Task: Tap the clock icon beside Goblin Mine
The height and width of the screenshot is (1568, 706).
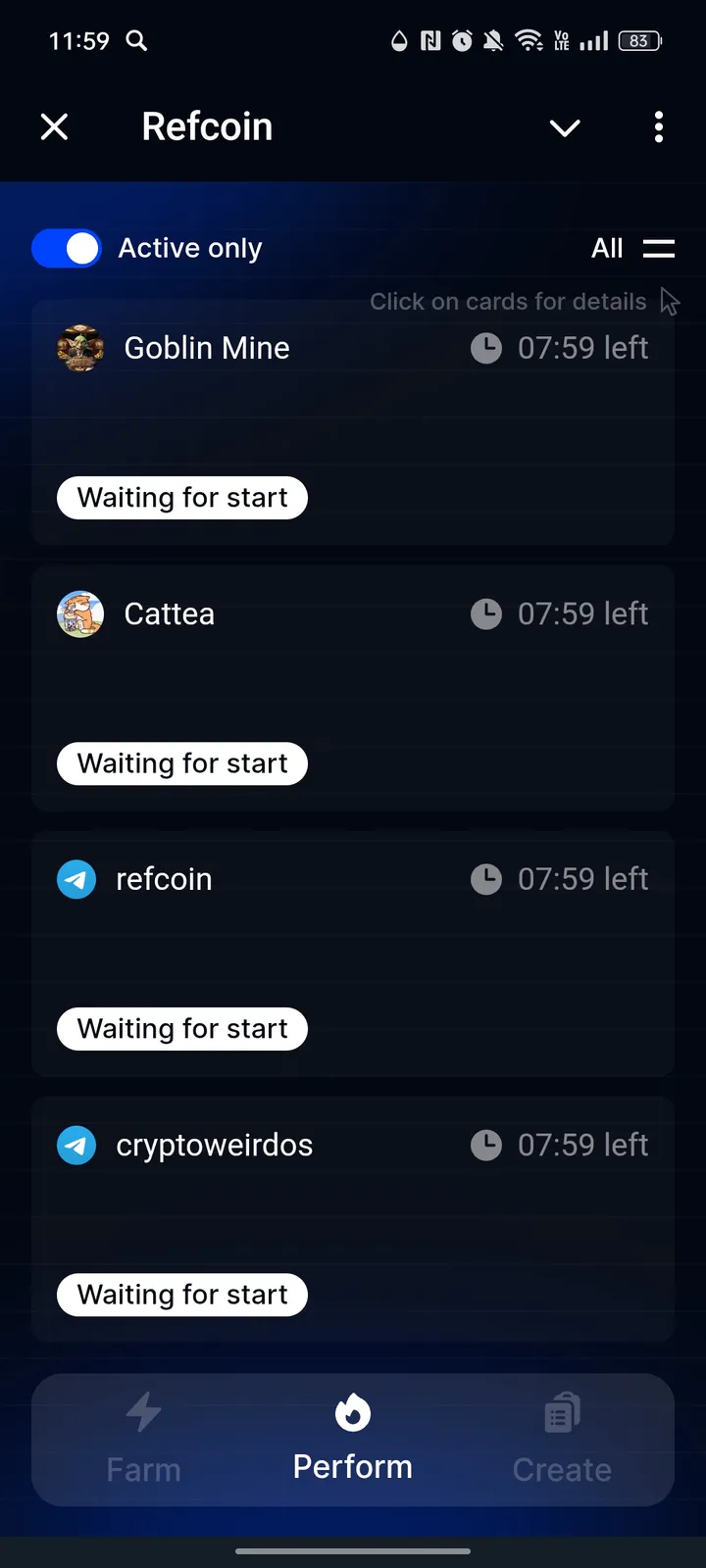Action: click(486, 348)
